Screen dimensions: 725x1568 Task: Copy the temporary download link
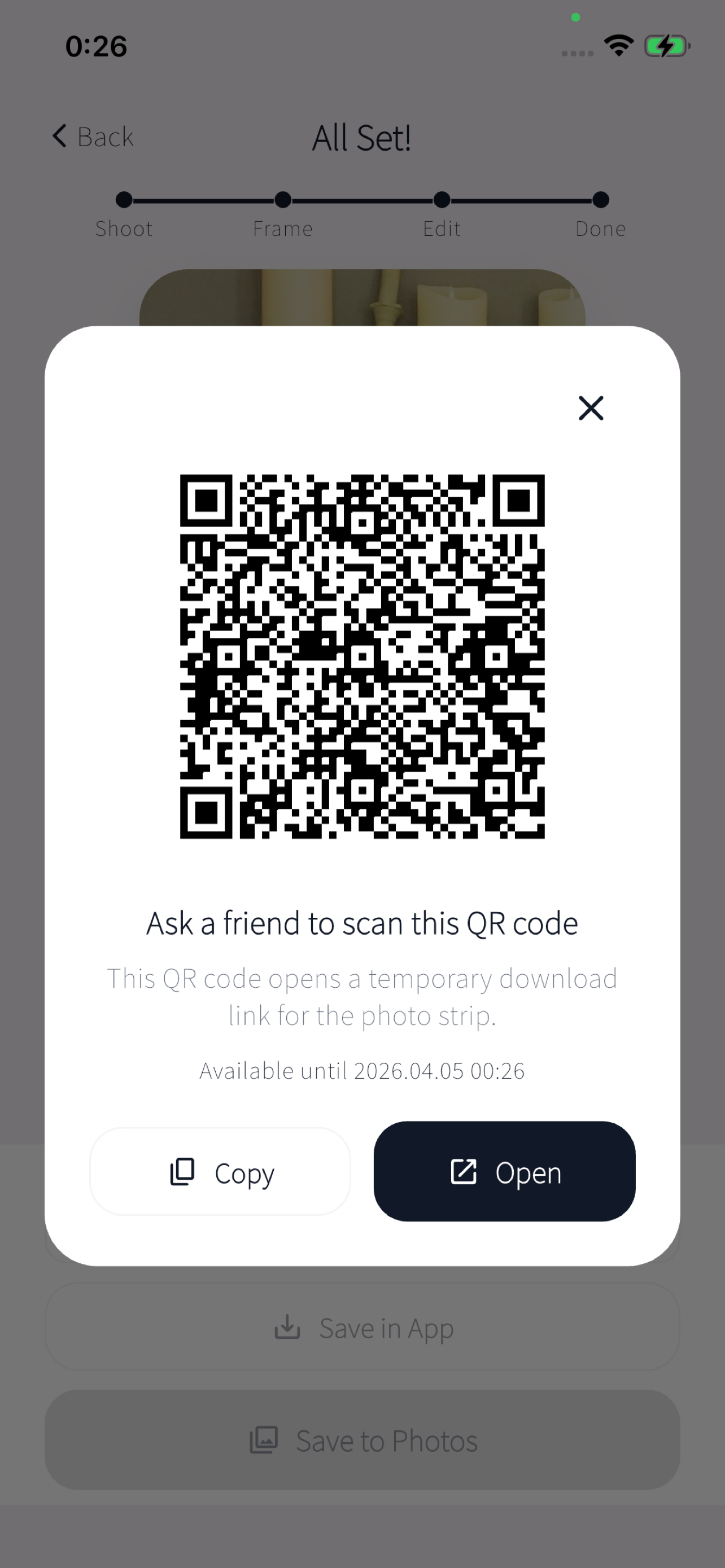click(x=219, y=1172)
